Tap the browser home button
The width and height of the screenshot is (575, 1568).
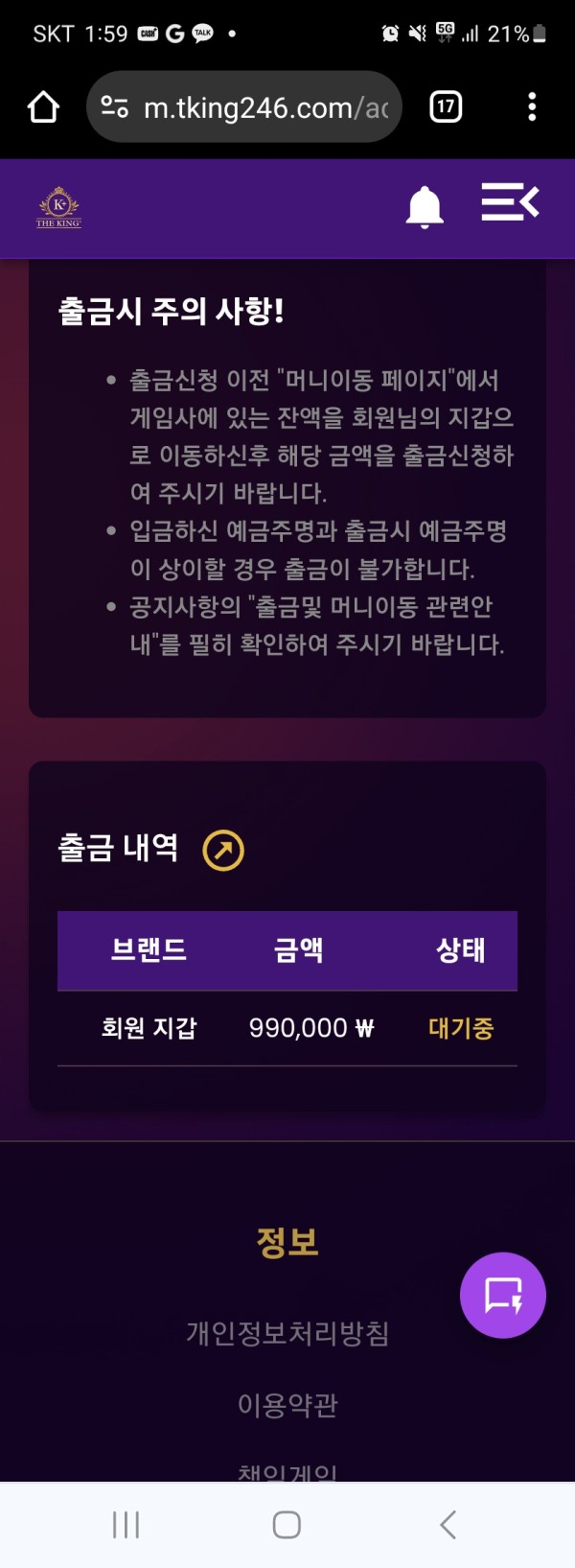tap(43, 106)
